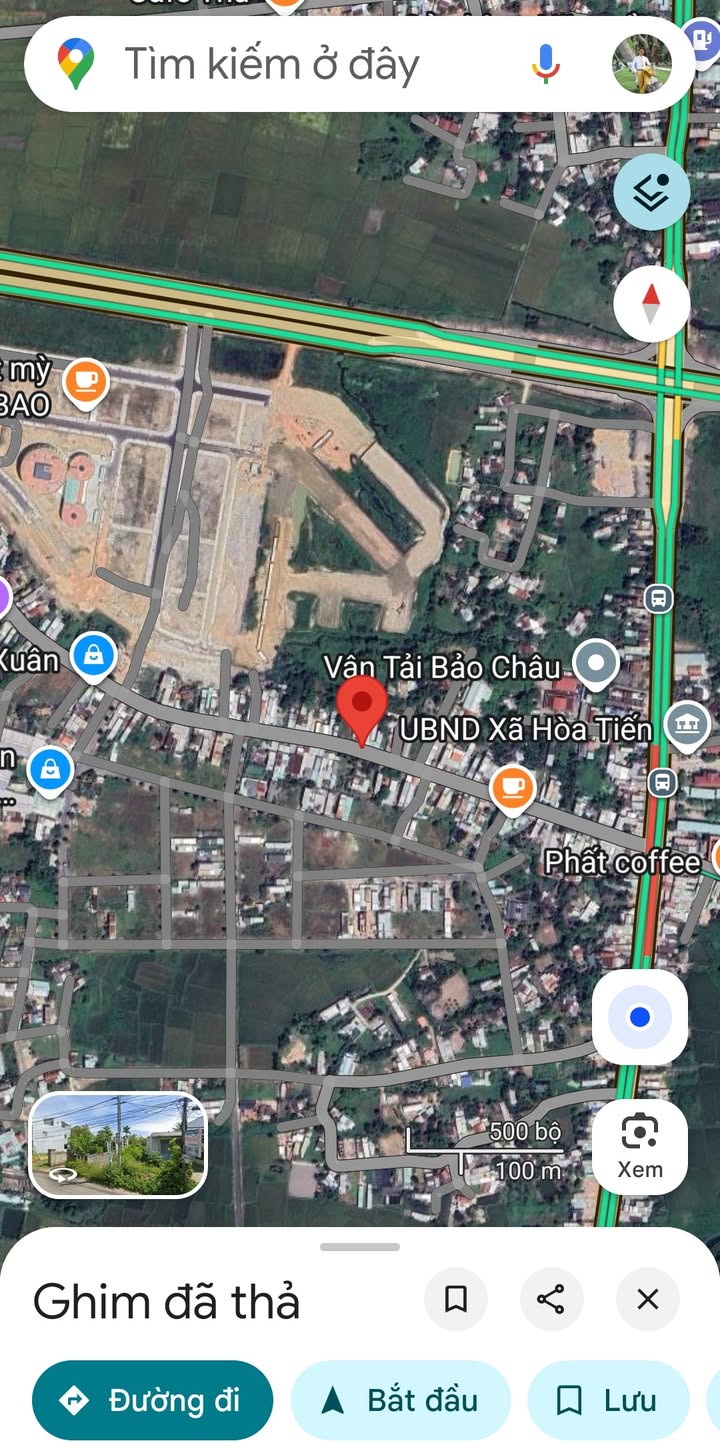Reset map orientation with the compass
The width and height of the screenshot is (720, 1443).
651,303
